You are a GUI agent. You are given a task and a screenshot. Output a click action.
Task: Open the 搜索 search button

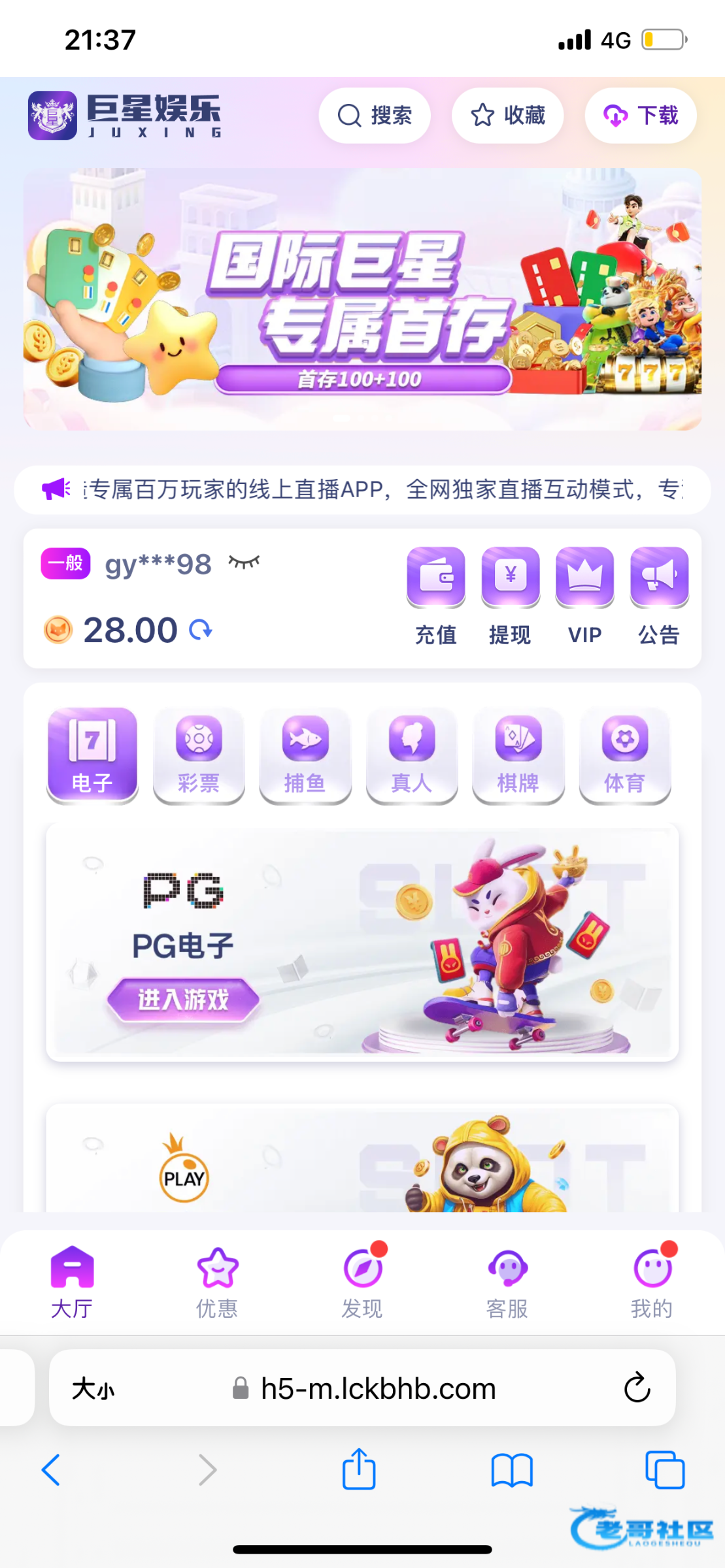click(374, 116)
